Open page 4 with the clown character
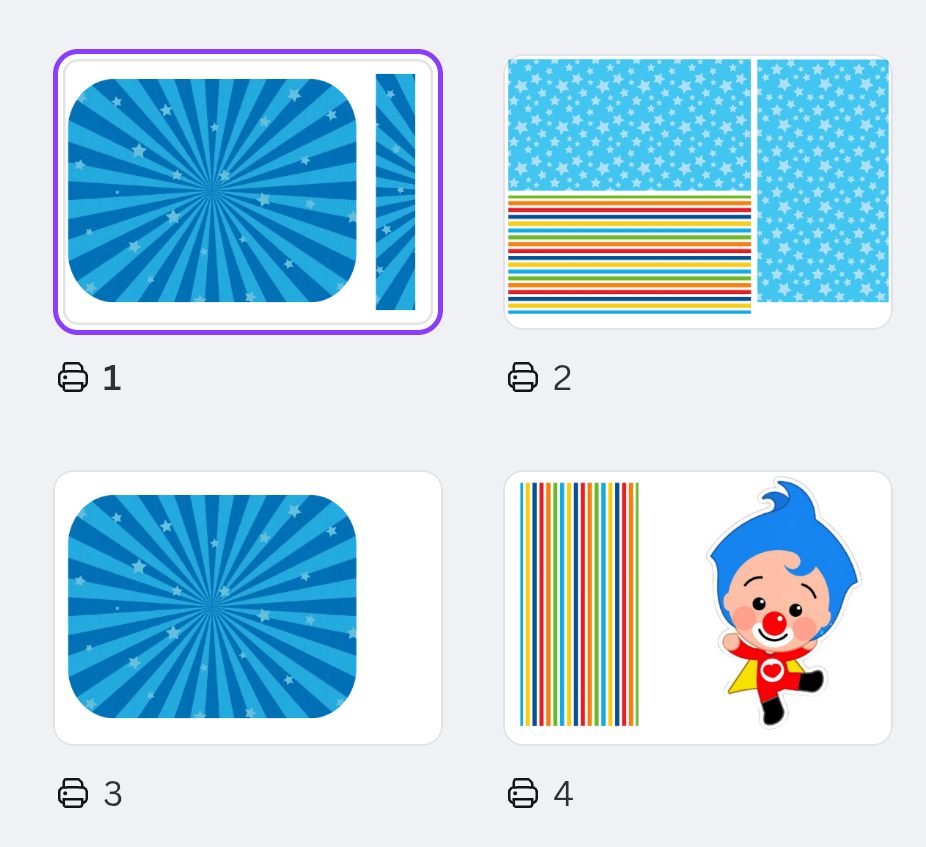This screenshot has height=847, width=926. pyautogui.click(x=697, y=607)
